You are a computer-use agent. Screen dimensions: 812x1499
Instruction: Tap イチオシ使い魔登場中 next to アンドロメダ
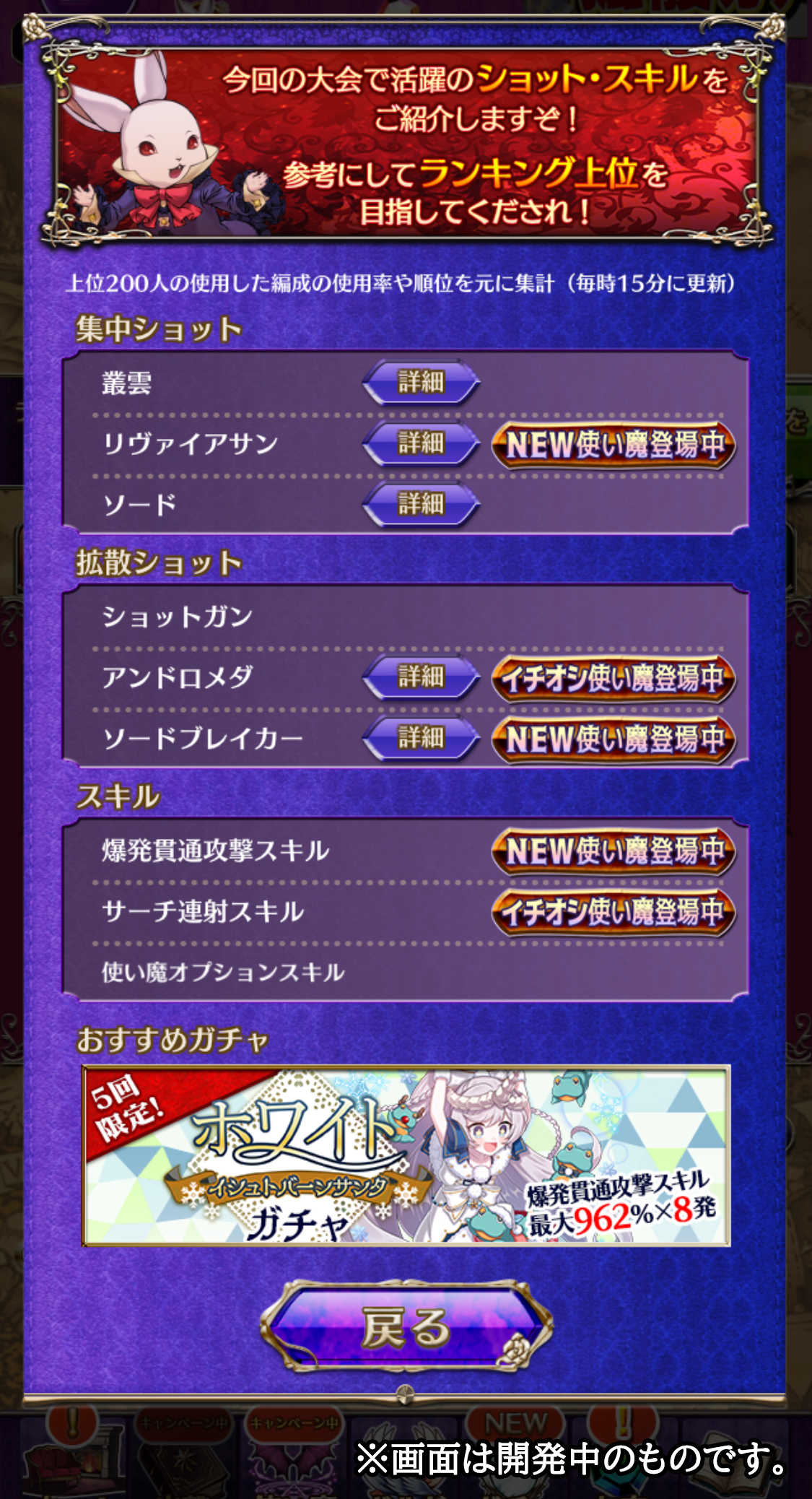pyautogui.click(x=614, y=678)
